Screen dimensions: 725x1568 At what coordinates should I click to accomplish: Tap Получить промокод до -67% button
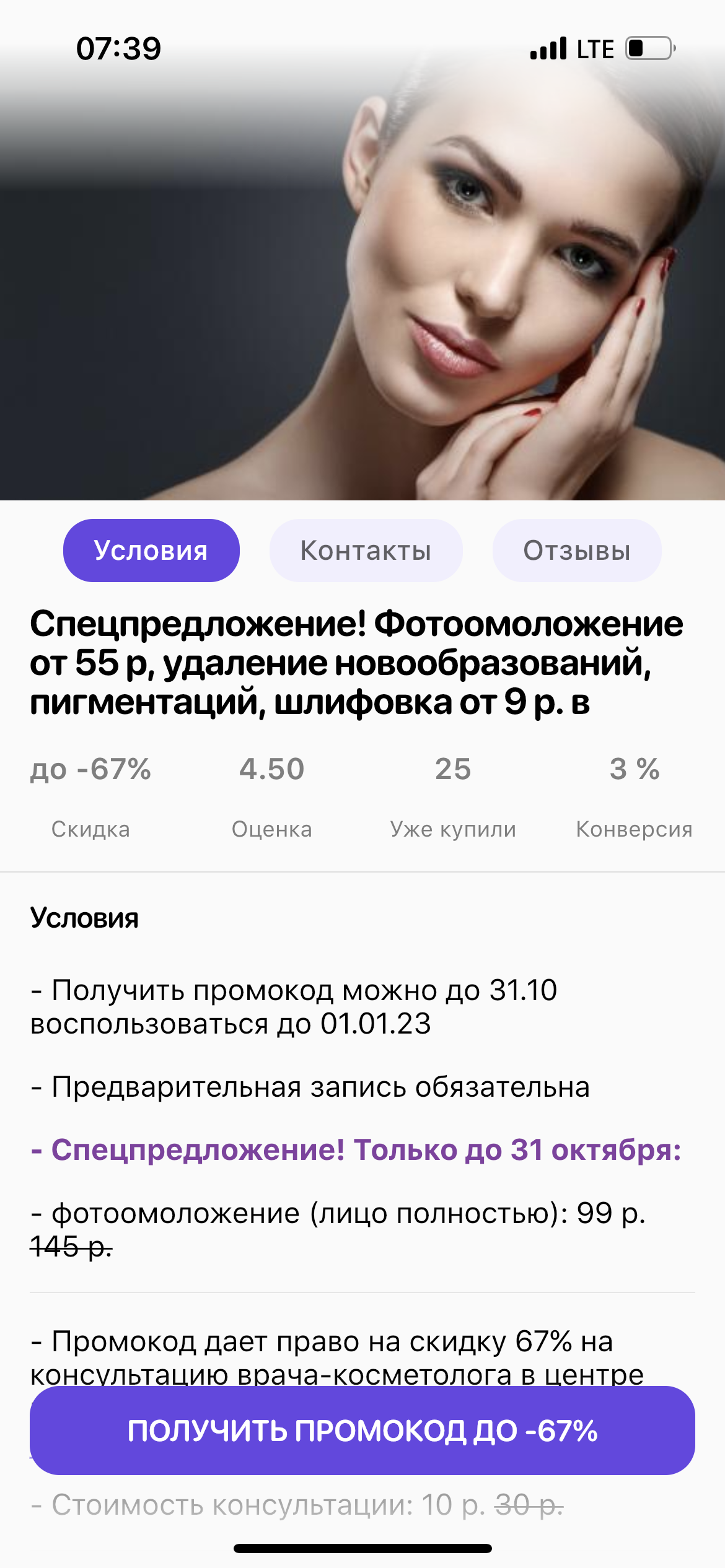coord(362,1431)
